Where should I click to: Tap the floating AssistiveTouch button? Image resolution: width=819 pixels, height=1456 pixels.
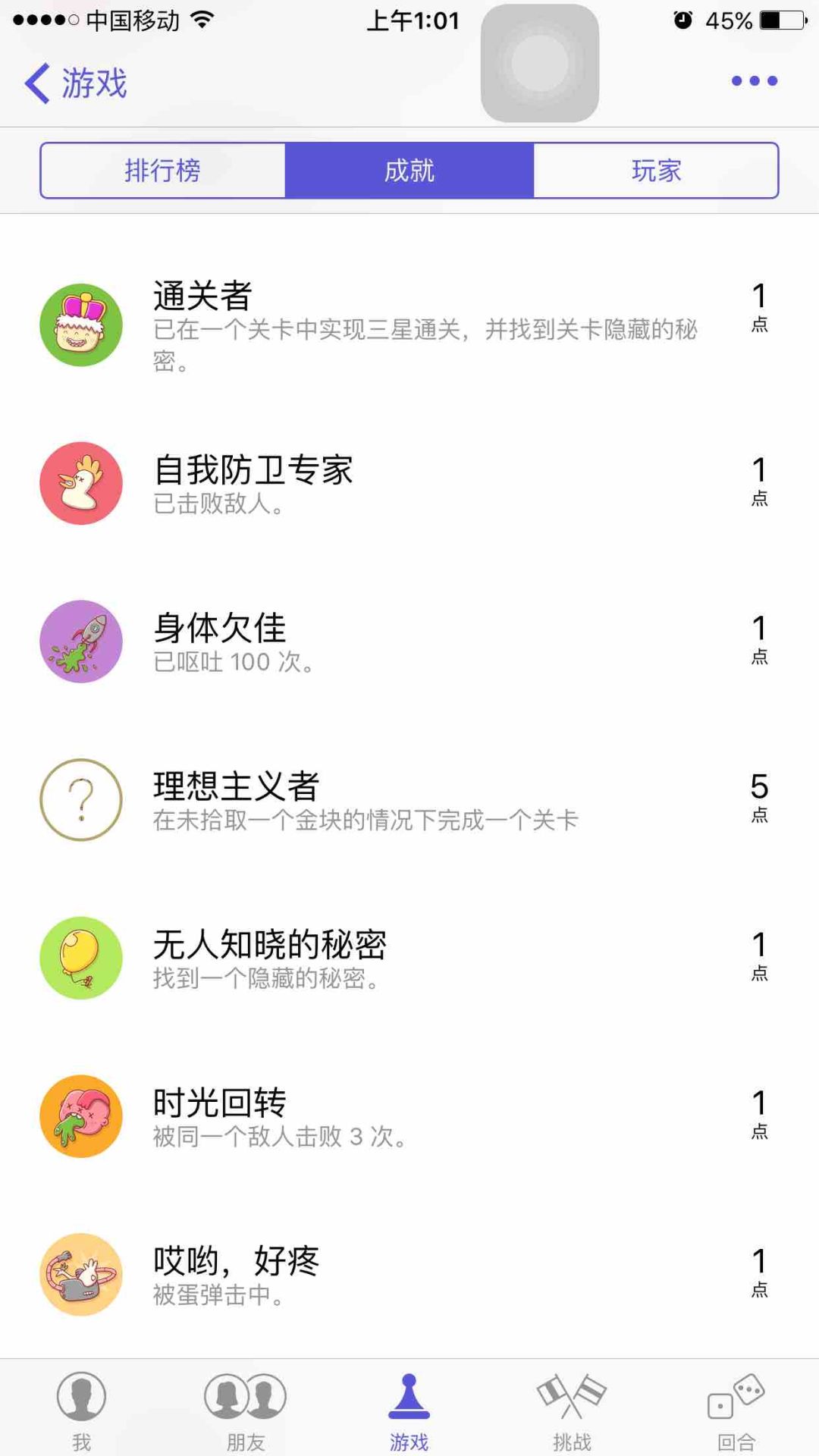[x=540, y=64]
